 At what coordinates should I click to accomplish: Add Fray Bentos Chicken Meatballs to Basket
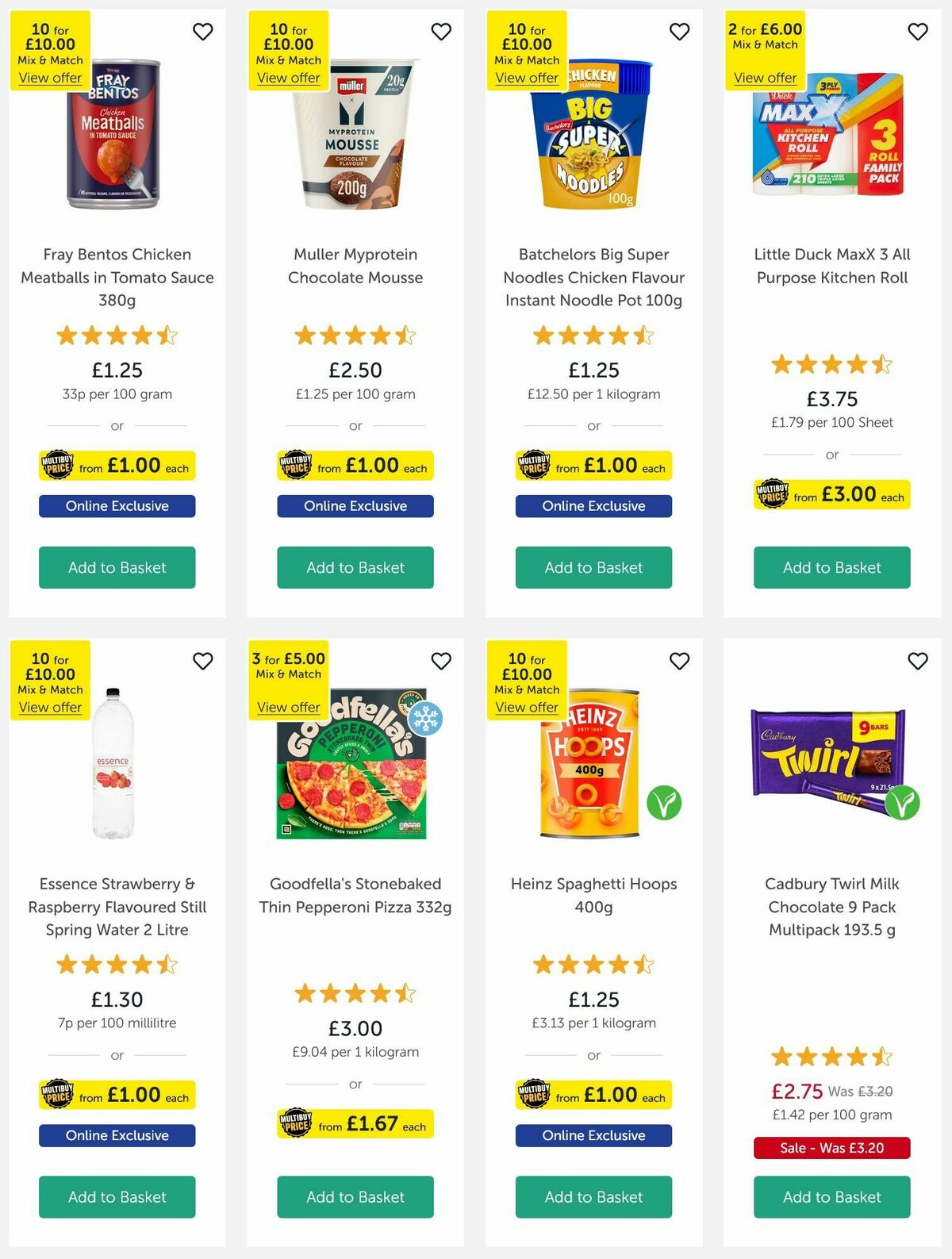[117, 567]
